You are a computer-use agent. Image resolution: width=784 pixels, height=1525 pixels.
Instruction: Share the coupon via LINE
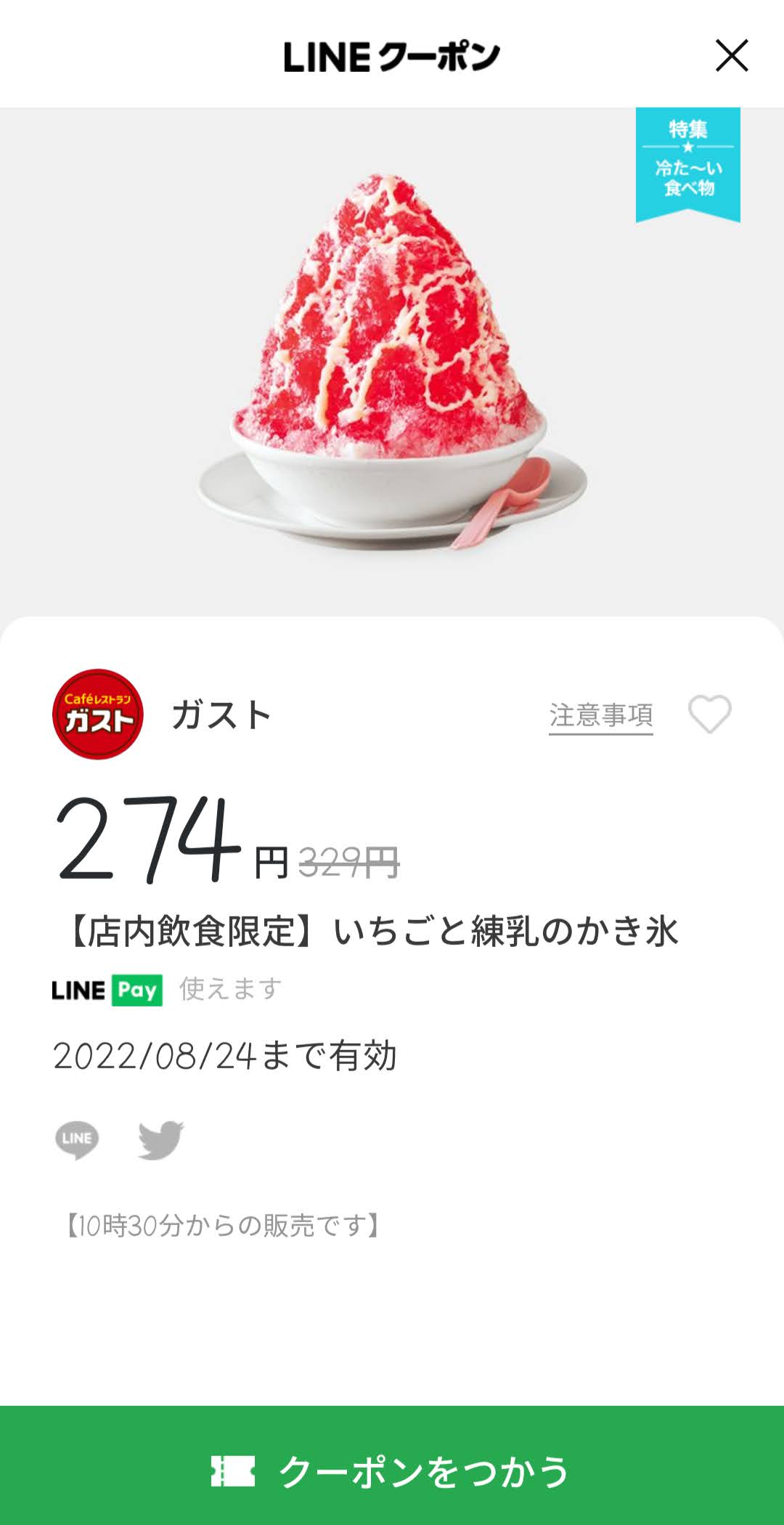77,1140
